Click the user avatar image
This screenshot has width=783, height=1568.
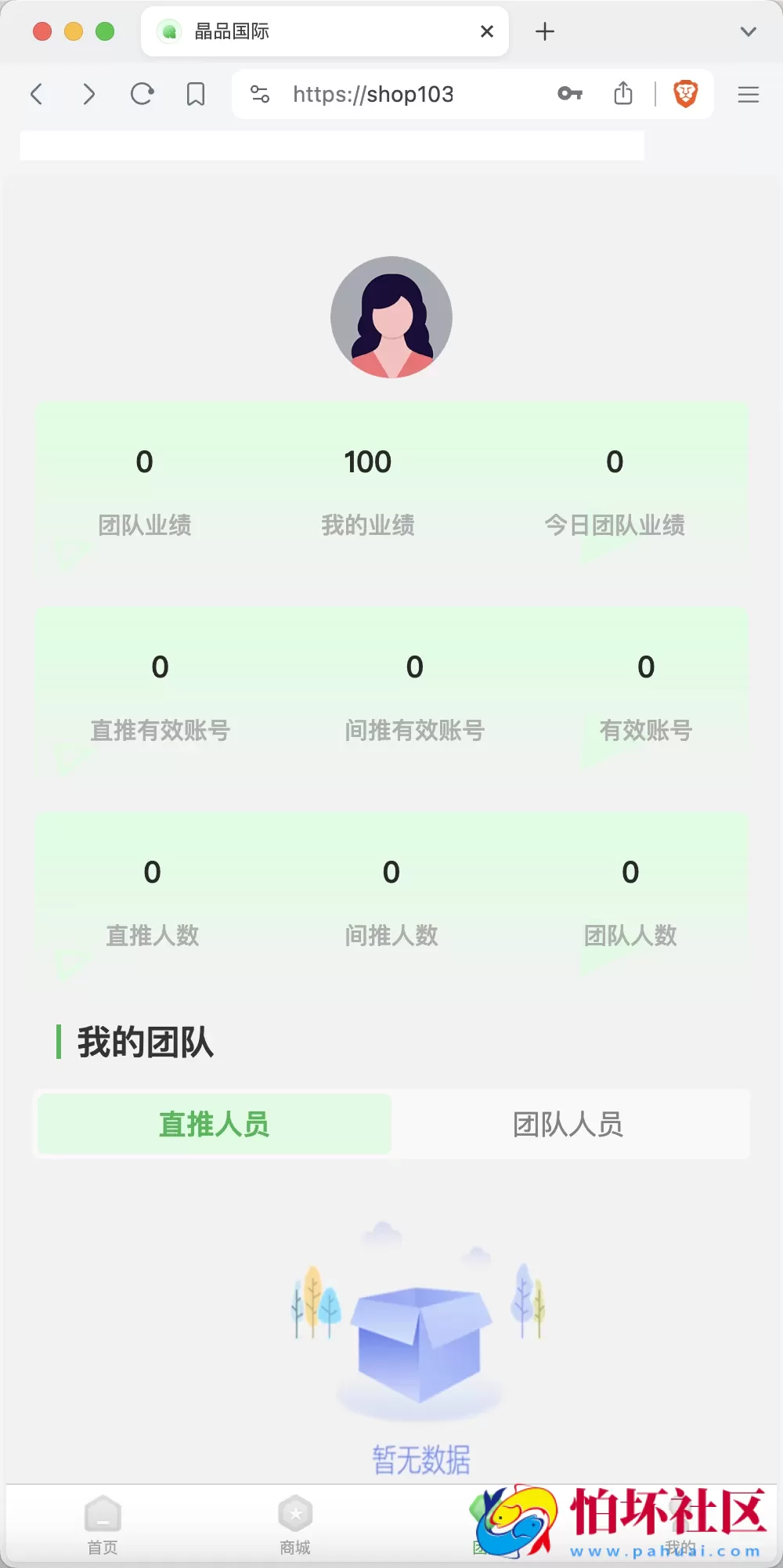pos(391,316)
